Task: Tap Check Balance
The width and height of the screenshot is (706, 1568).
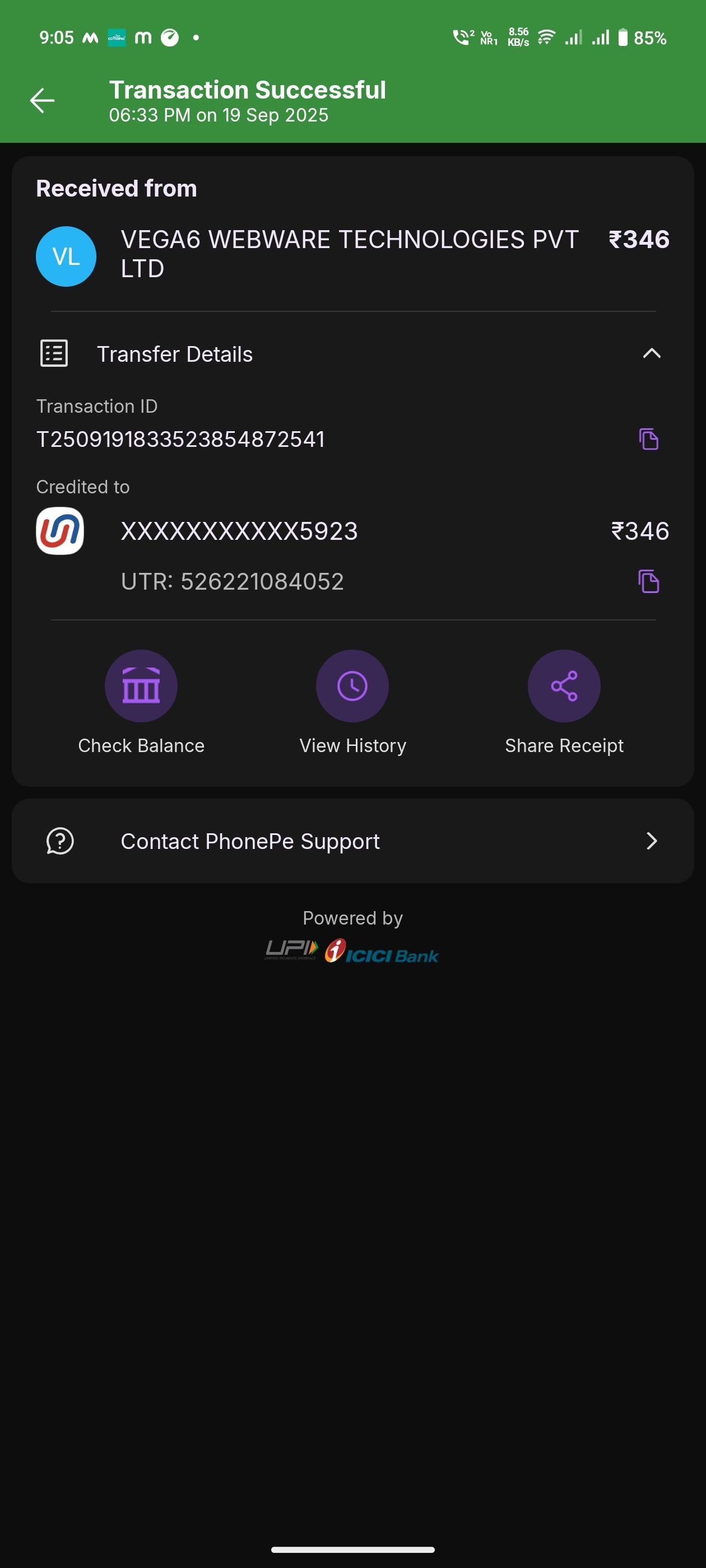Action: tap(141, 686)
